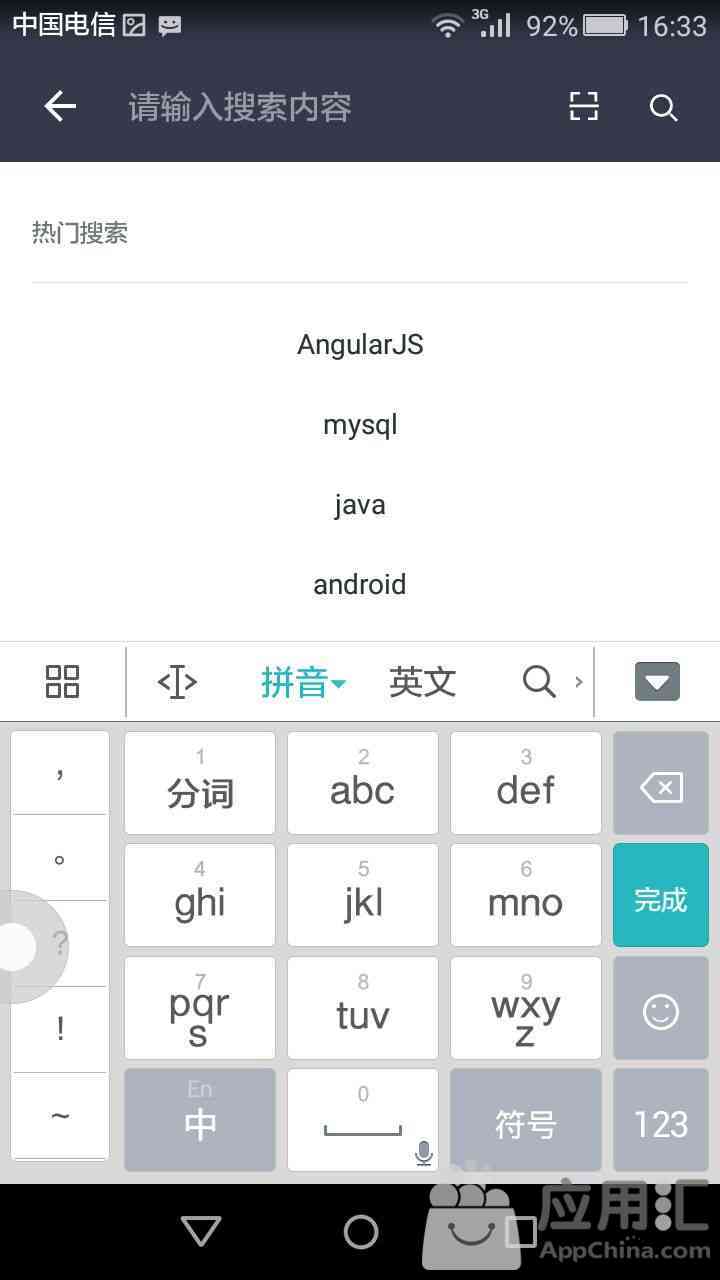
Task: Select hot search AngularJS
Action: pyautogui.click(x=360, y=345)
